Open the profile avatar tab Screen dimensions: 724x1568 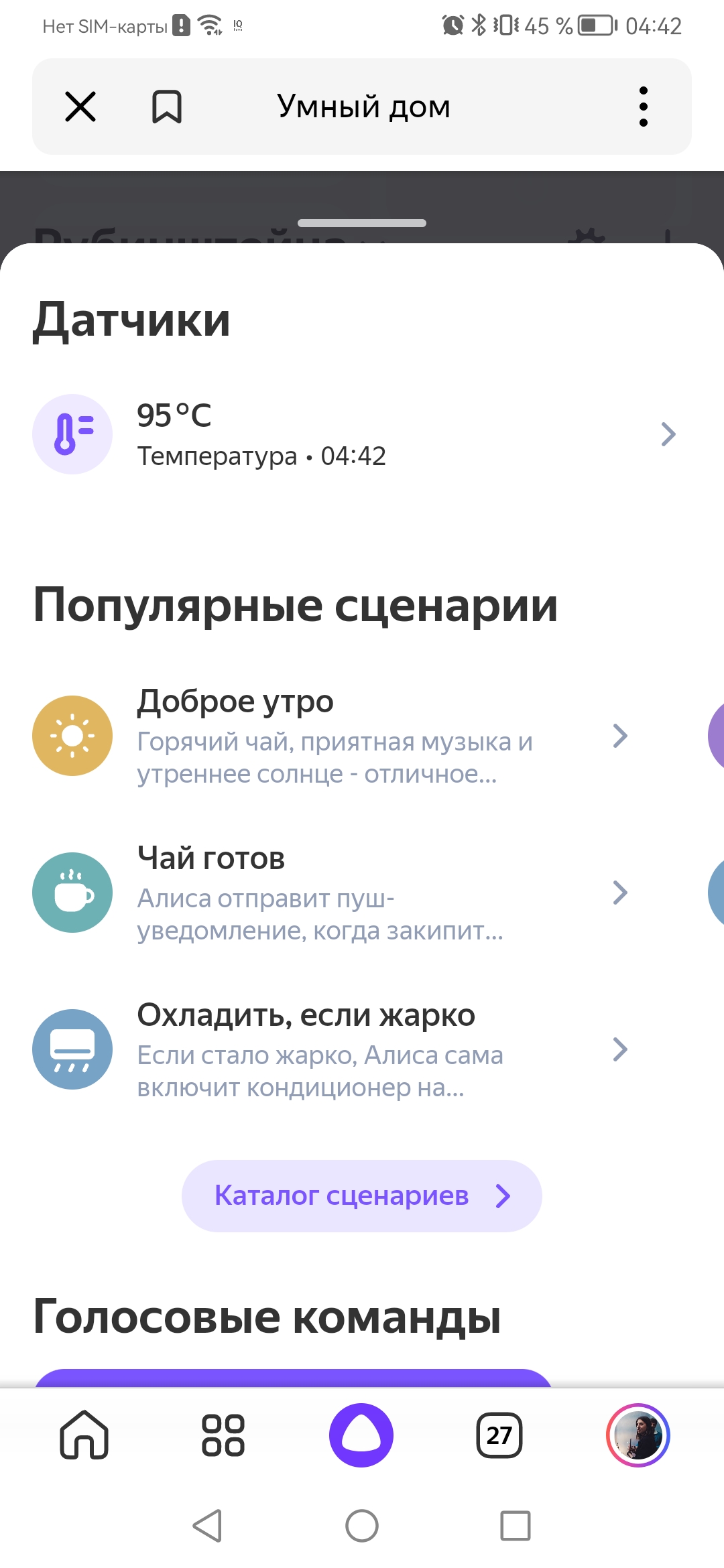click(x=638, y=1435)
